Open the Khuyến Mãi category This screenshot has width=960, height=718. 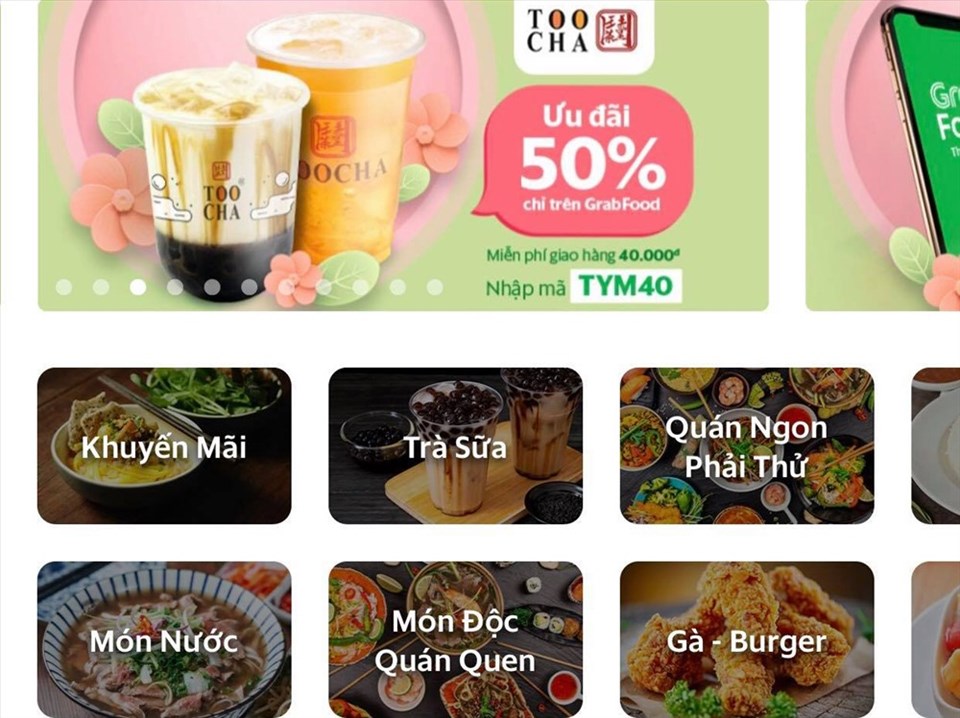[164, 446]
